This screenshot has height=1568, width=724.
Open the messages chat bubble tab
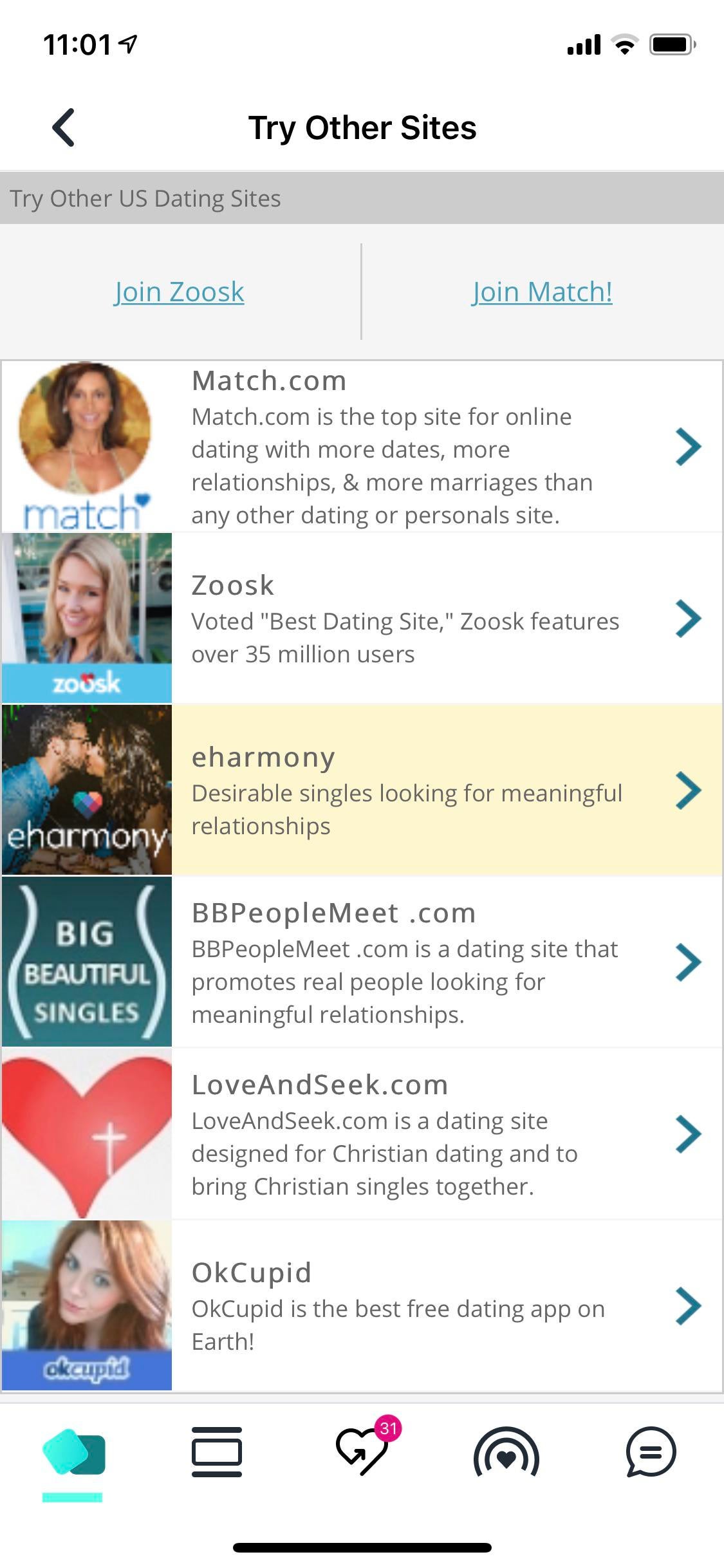tap(651, 1452)
